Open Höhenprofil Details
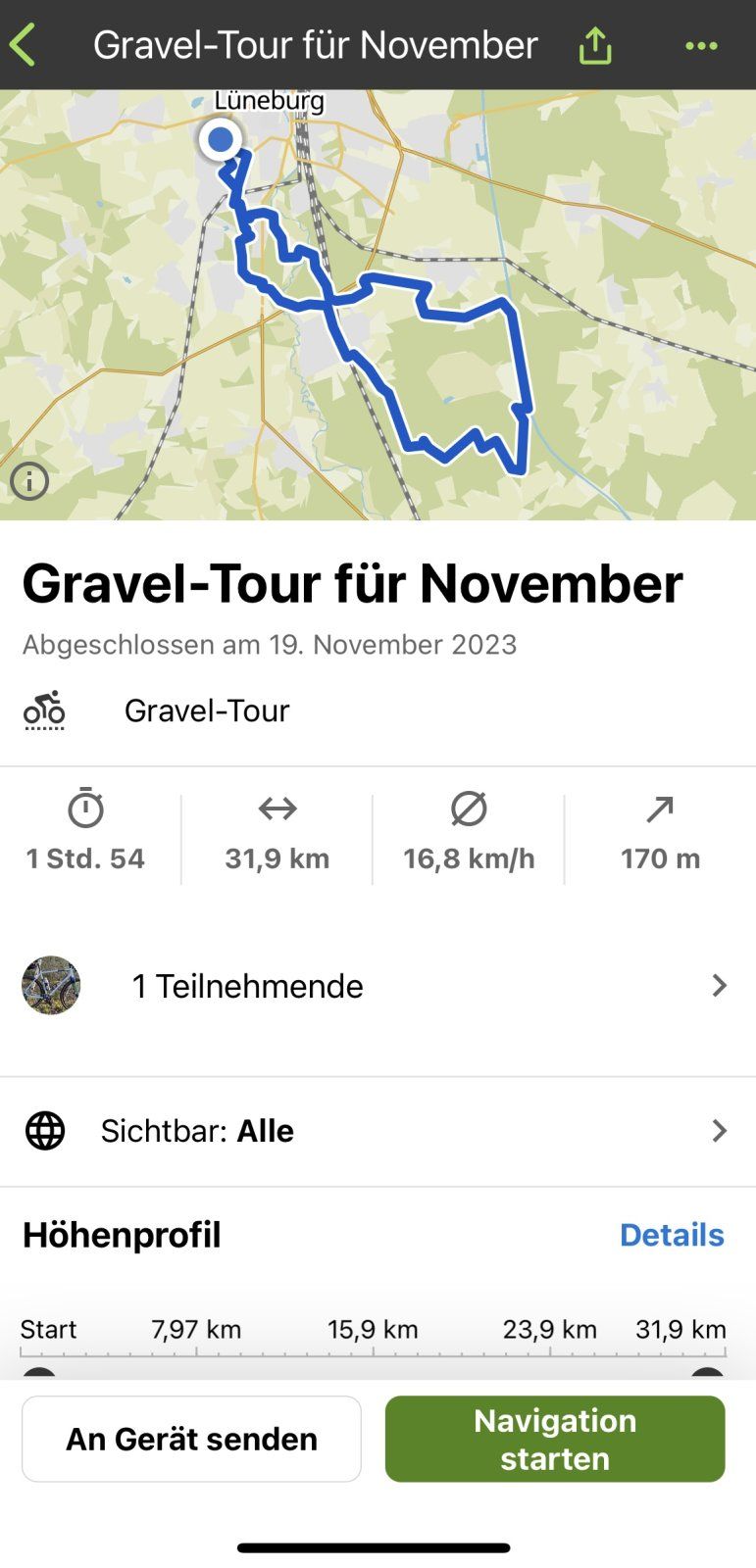This screenshot has height=1568, width=756. pyautogui.click(x=672, y=1235)
